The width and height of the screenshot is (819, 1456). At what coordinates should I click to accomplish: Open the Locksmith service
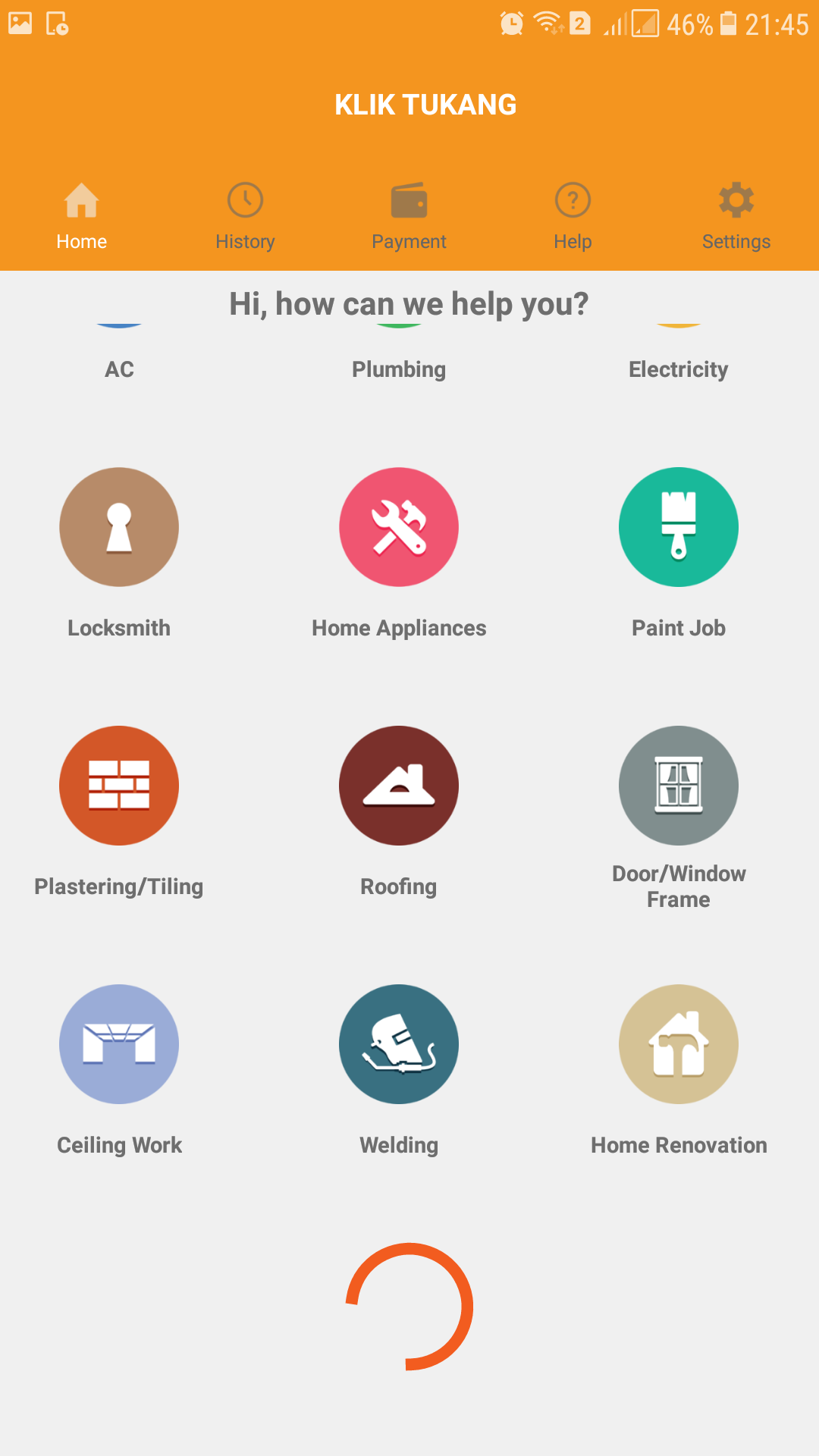pyautogui.click(x=119, y=528)
